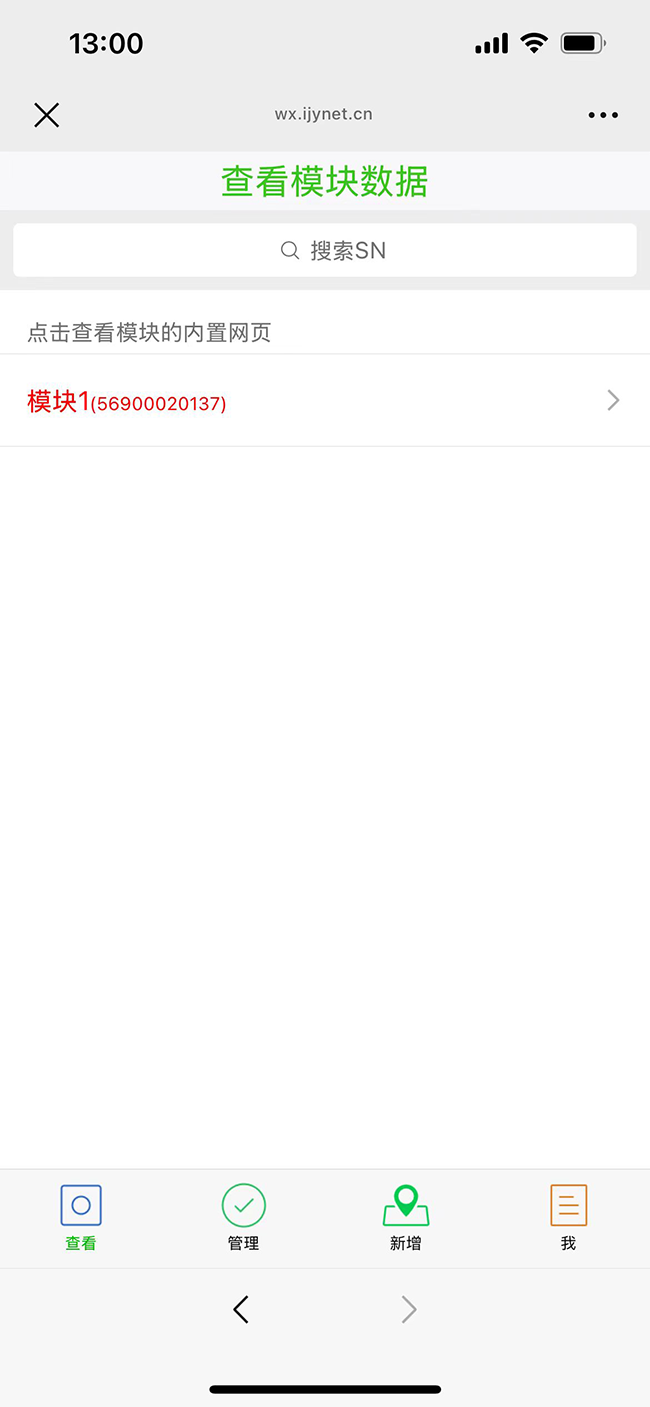
Task: Open the 新增 tab
Action: pos(406,1218)
